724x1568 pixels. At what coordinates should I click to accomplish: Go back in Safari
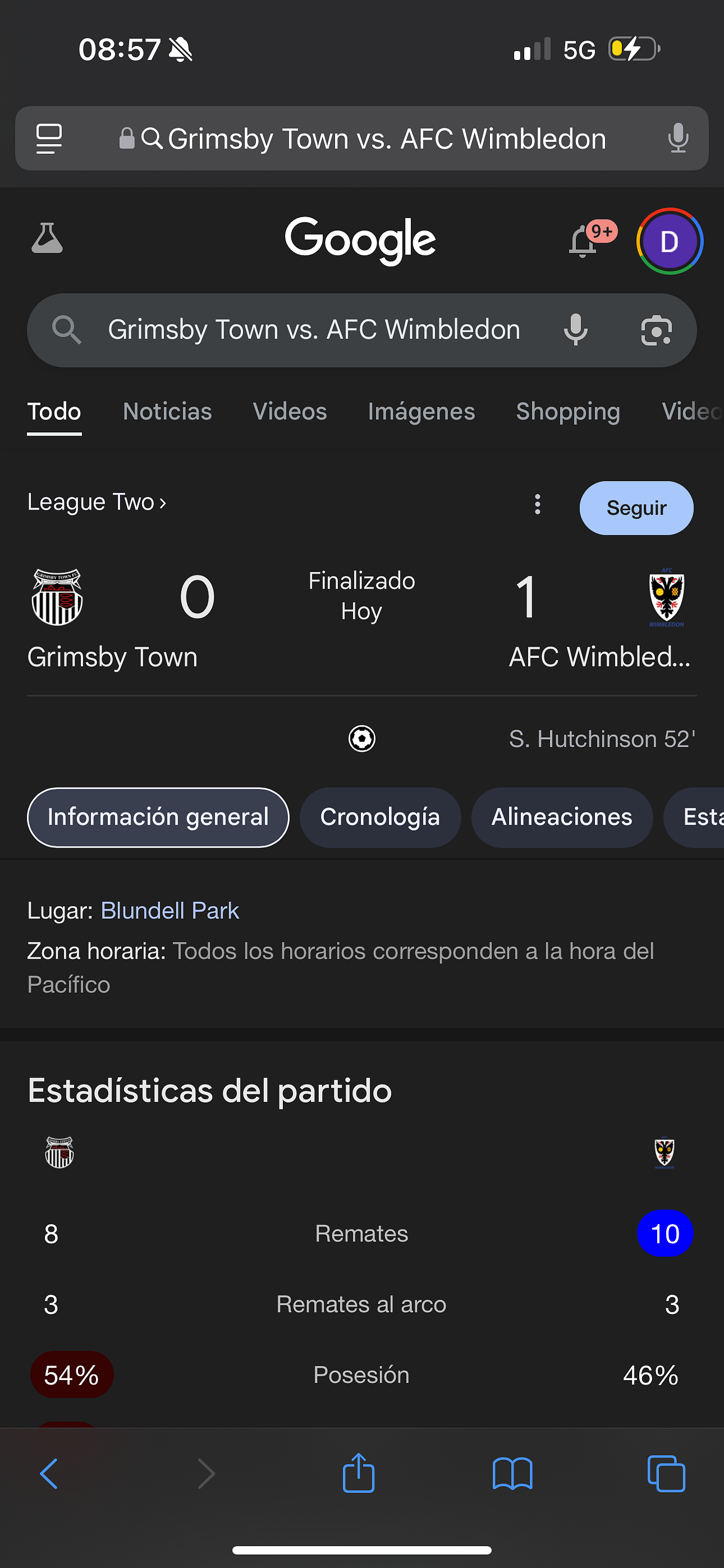pos(49,1474)
